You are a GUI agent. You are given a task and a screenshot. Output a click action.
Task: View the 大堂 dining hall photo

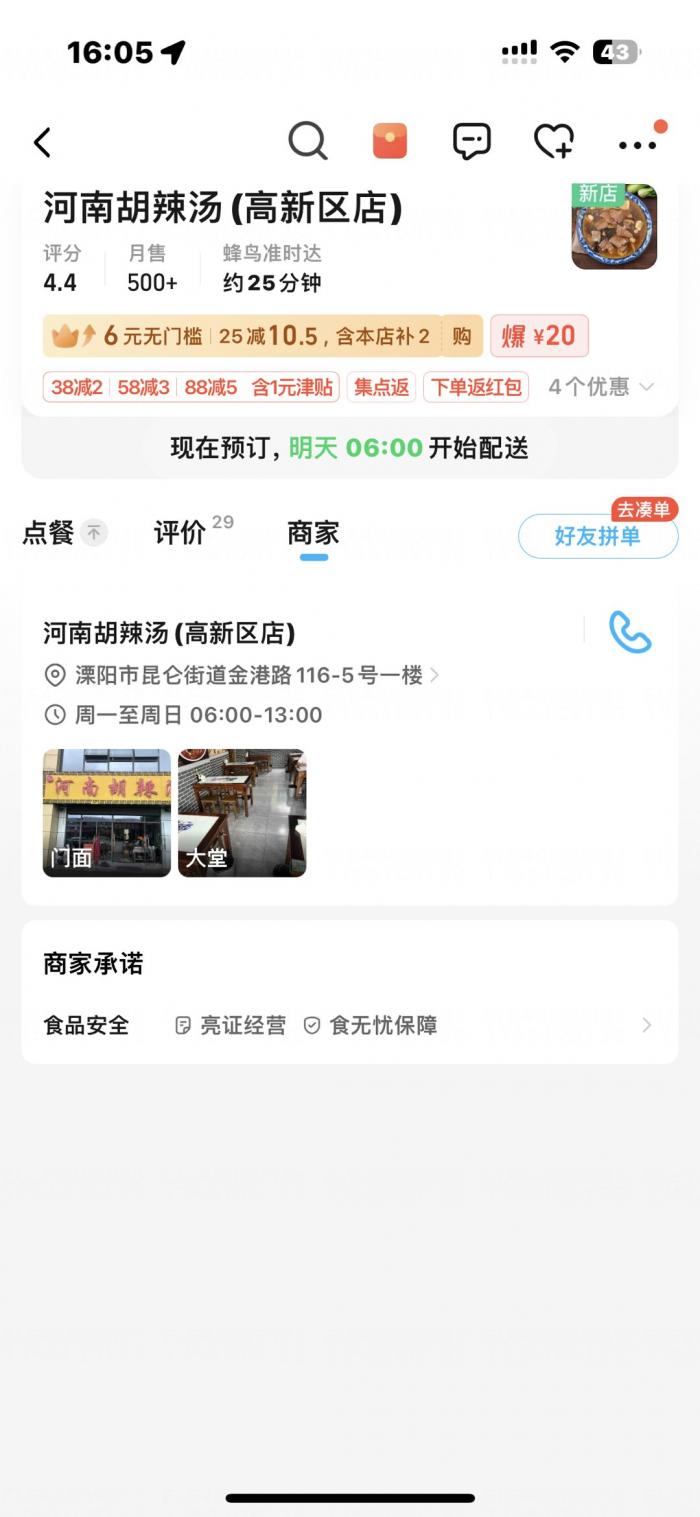pos(242,813)
